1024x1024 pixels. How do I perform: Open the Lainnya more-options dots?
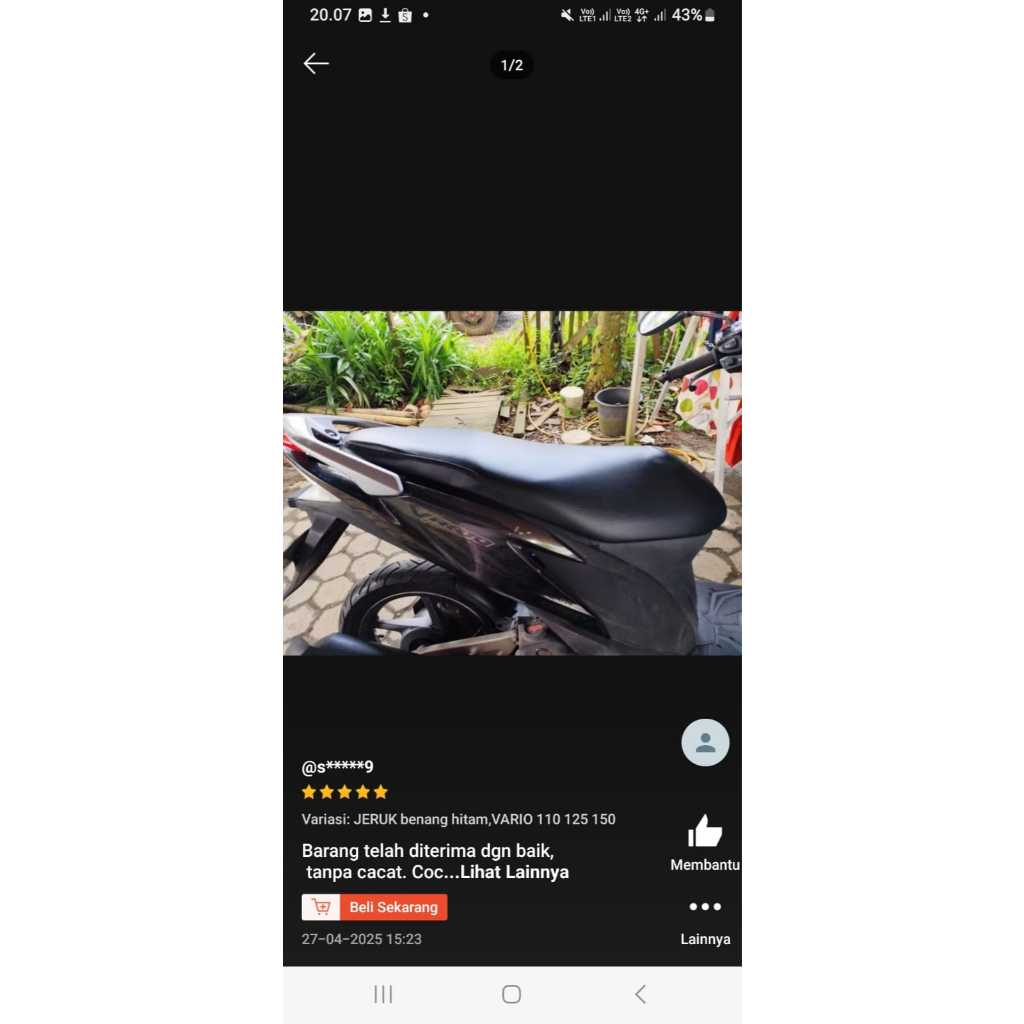point(705,907)
